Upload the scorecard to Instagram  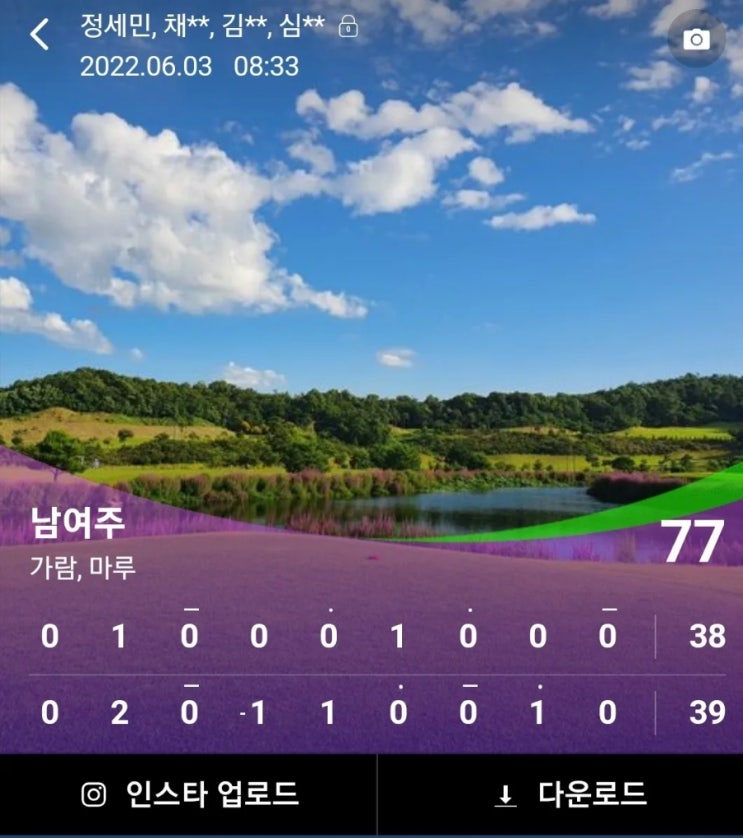[189, 795]
